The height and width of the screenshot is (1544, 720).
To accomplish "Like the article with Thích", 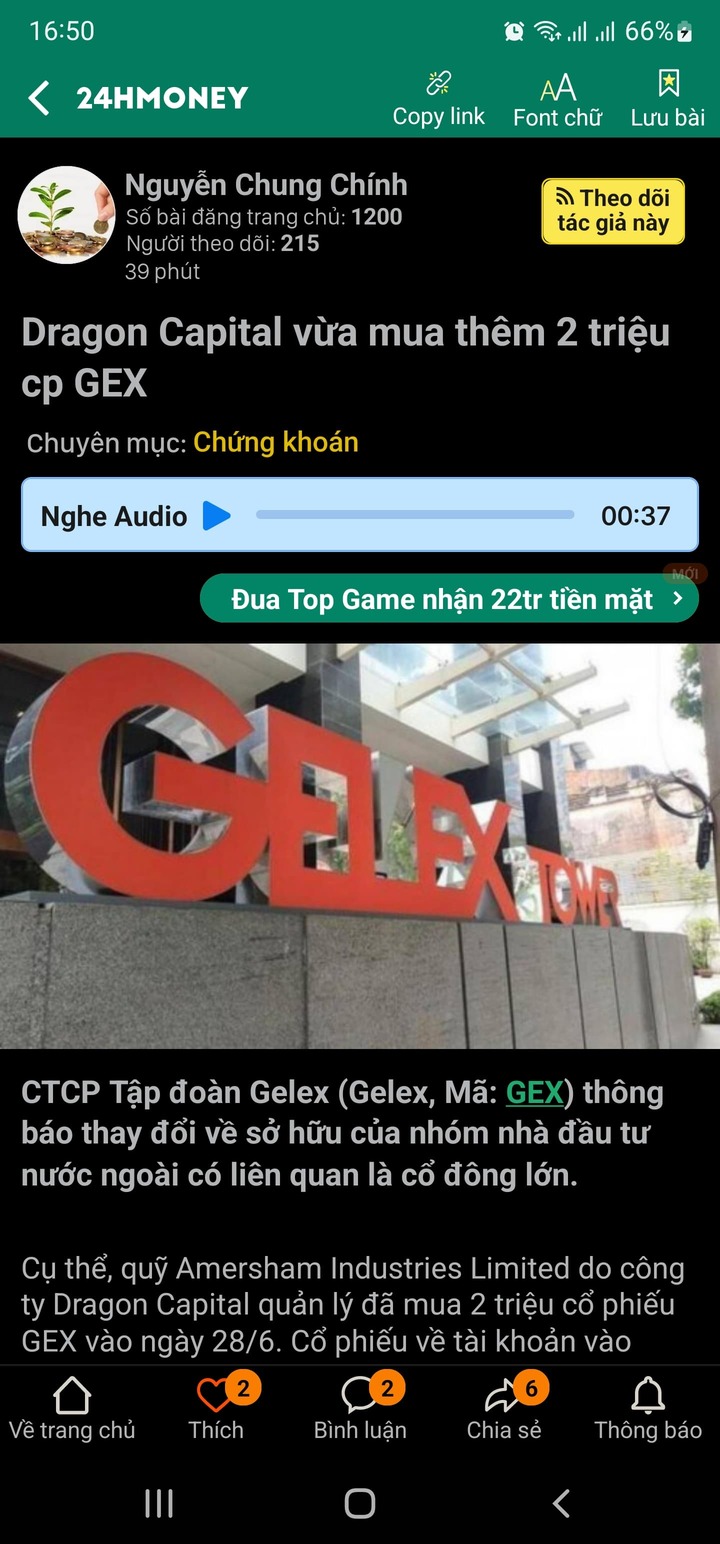I will tap(216, 1408).
